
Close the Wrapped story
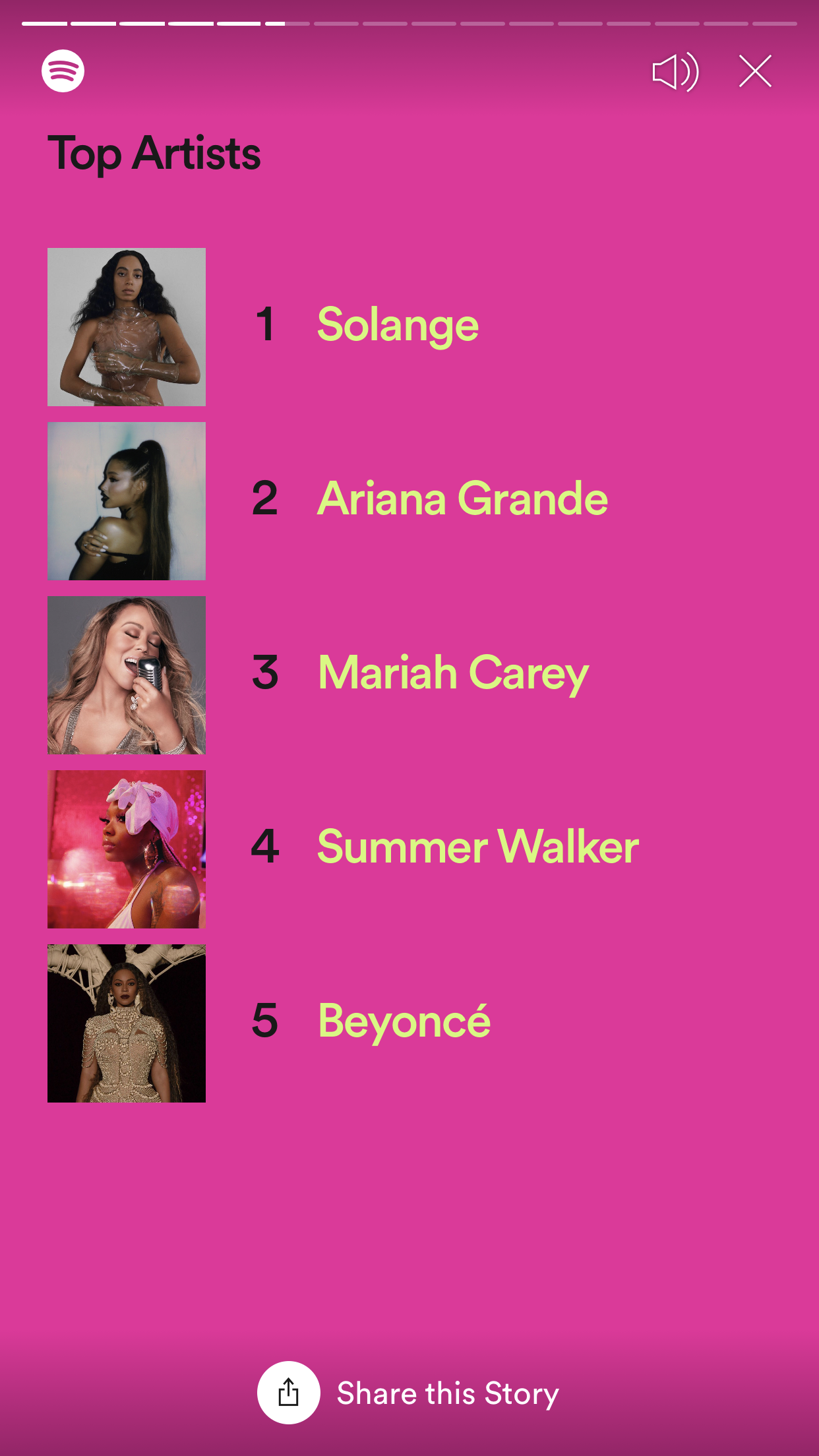(755, 71)
